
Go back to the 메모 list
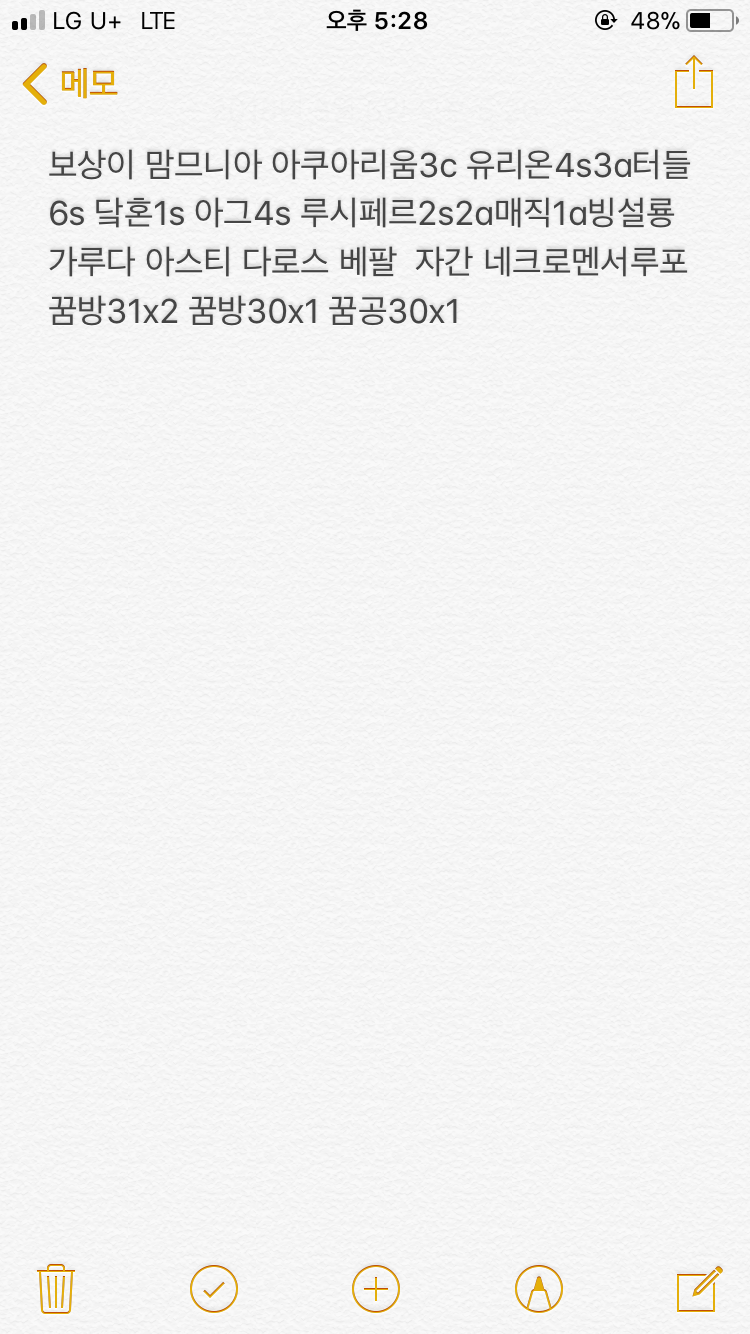click(70, 83)
